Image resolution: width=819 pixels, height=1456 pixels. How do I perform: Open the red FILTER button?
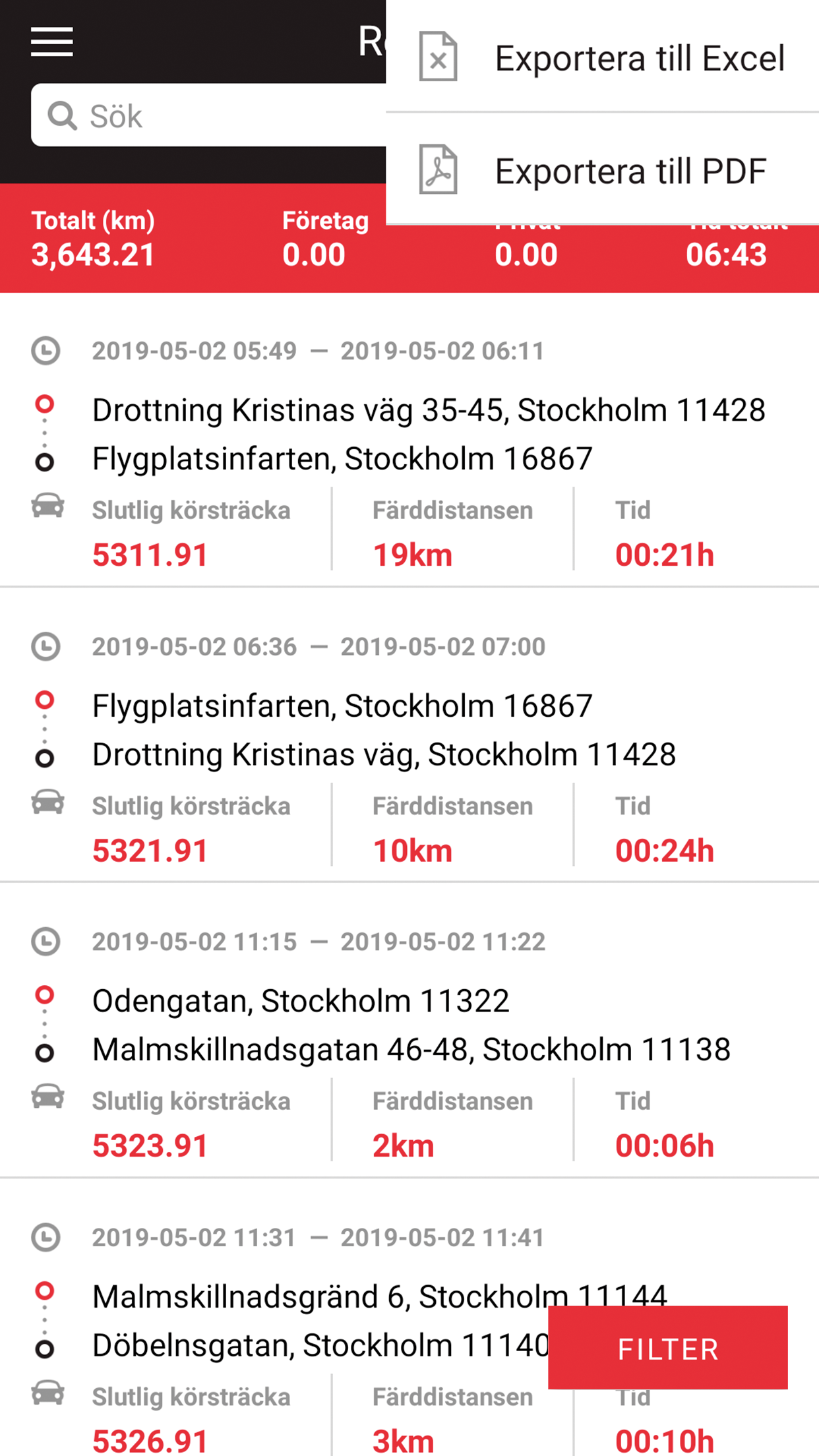pos(667,1348)
